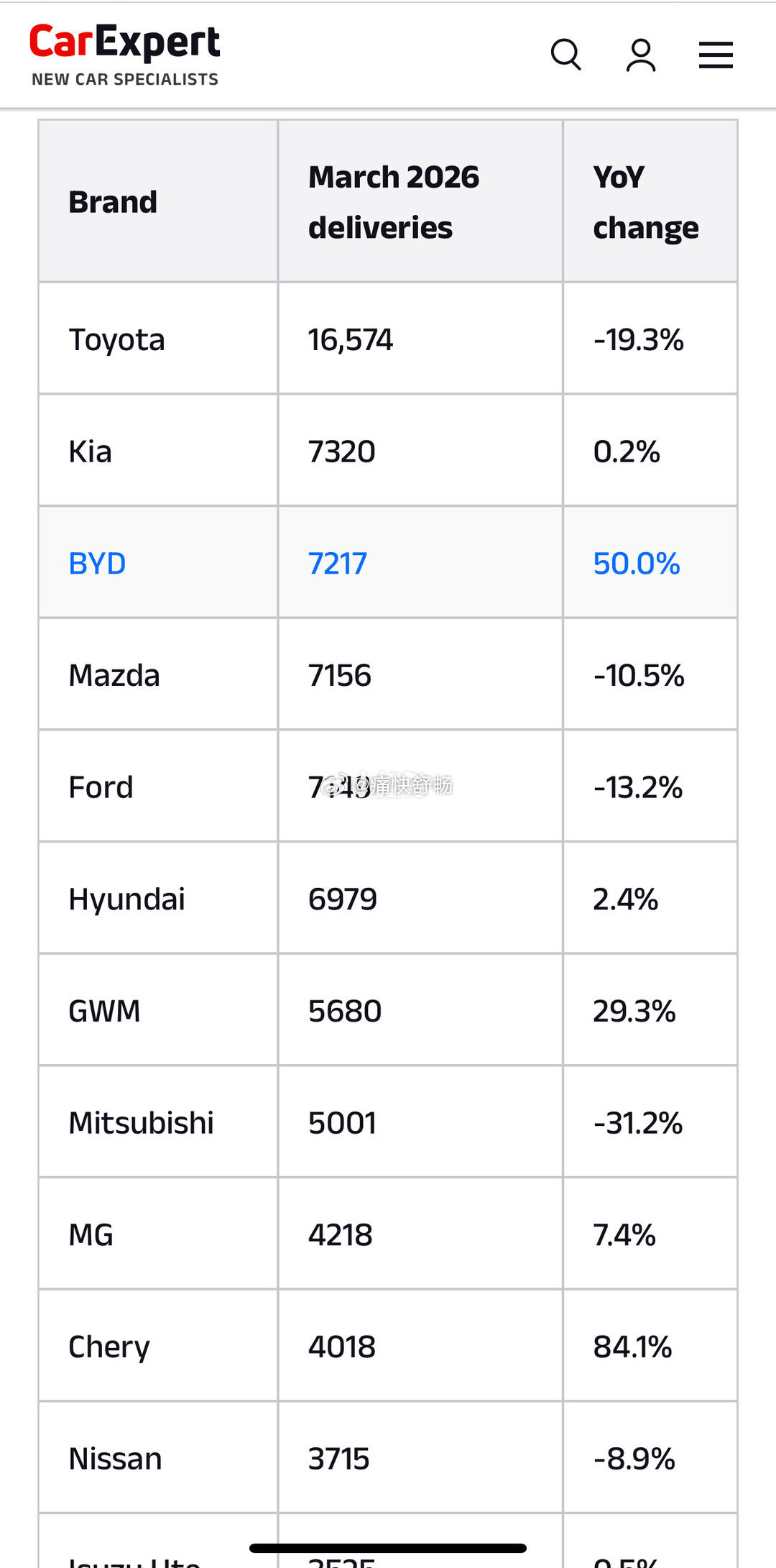776x1568 pixels.
Task: Click the highlighted BYD 50.0% cell
Action: (x=635, y=563)
